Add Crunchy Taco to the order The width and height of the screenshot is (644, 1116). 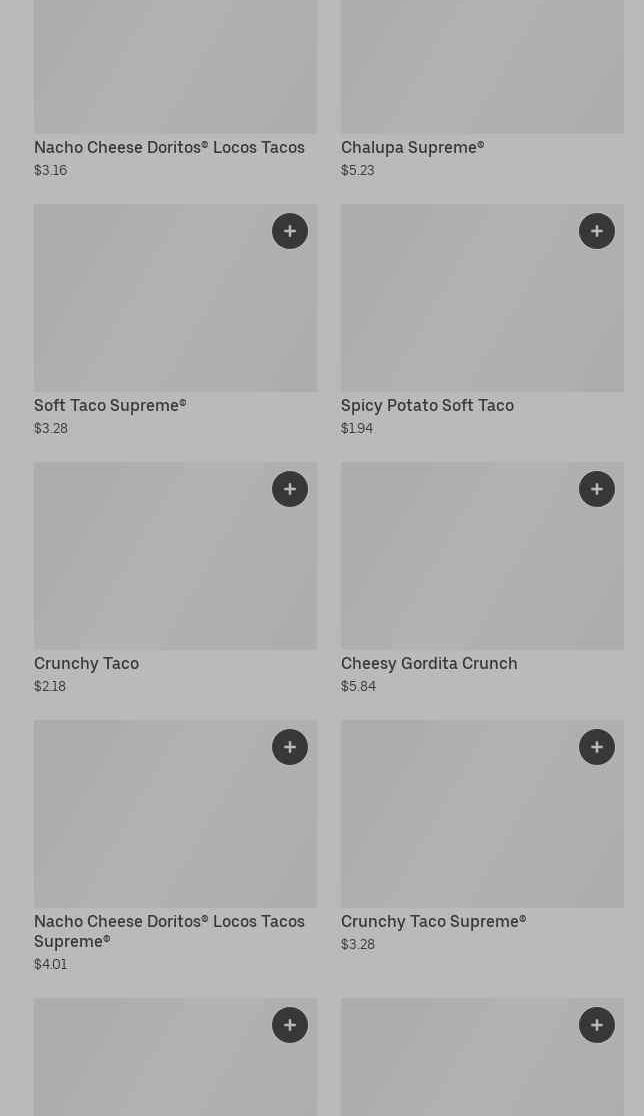(x=290, y=489)
